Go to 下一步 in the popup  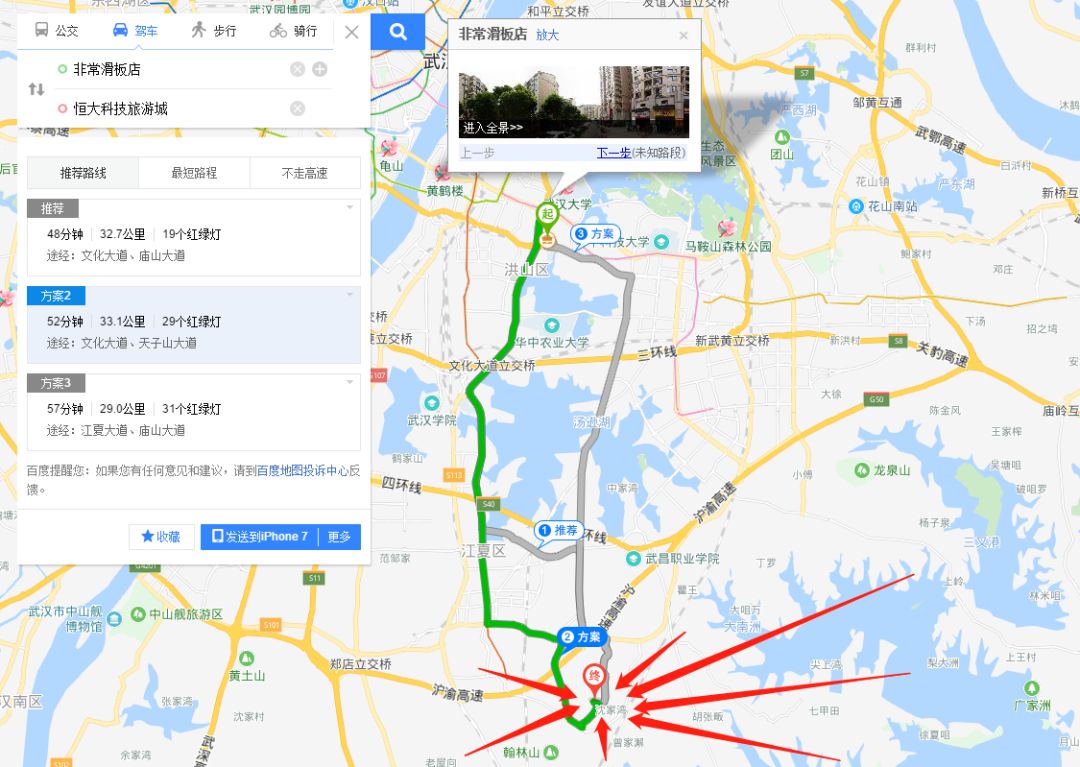click(x=613, y=153)
